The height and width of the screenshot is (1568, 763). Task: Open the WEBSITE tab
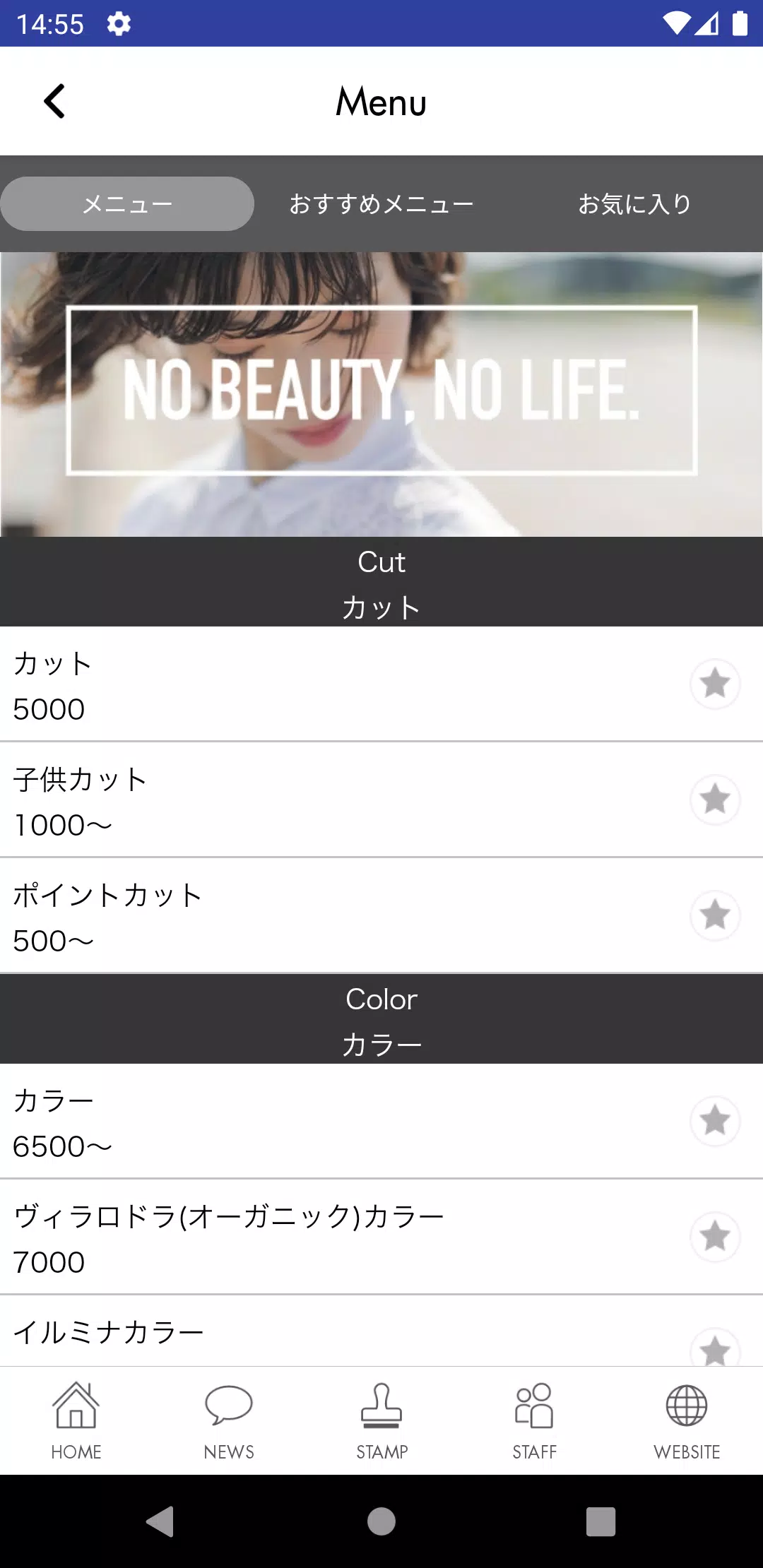click(x=687, y=1421)
